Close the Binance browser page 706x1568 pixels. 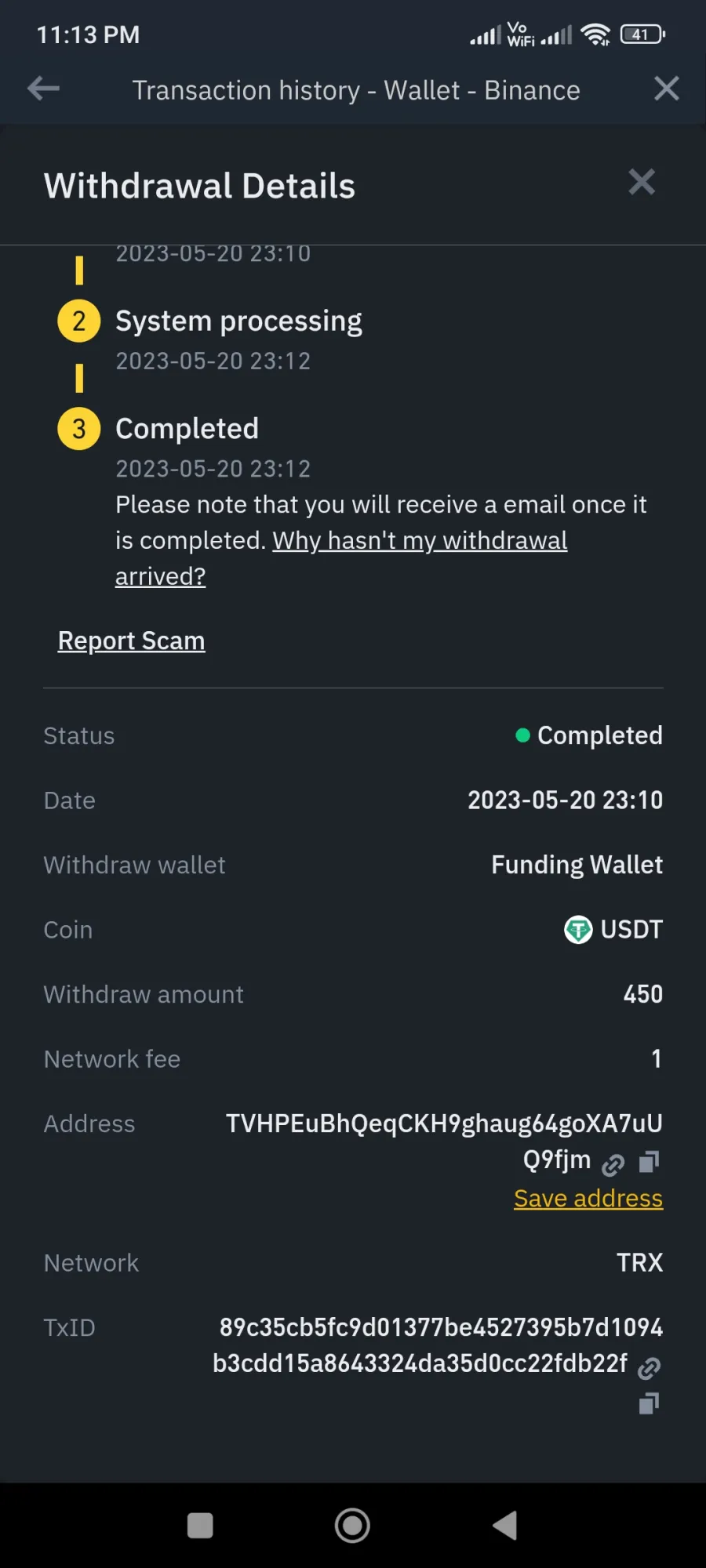coord(666,89)
